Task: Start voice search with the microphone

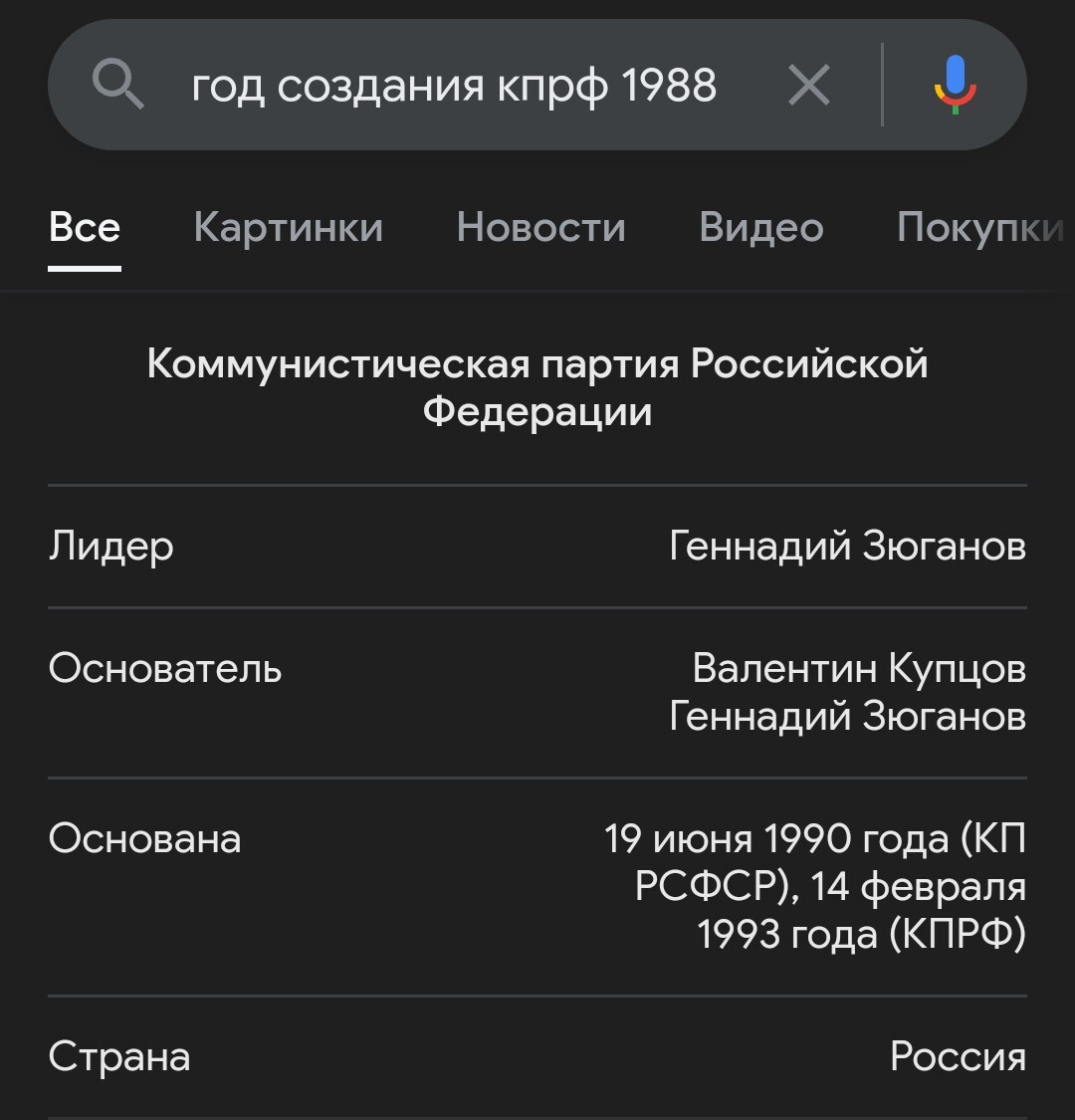Action: [x=955, y=86]
